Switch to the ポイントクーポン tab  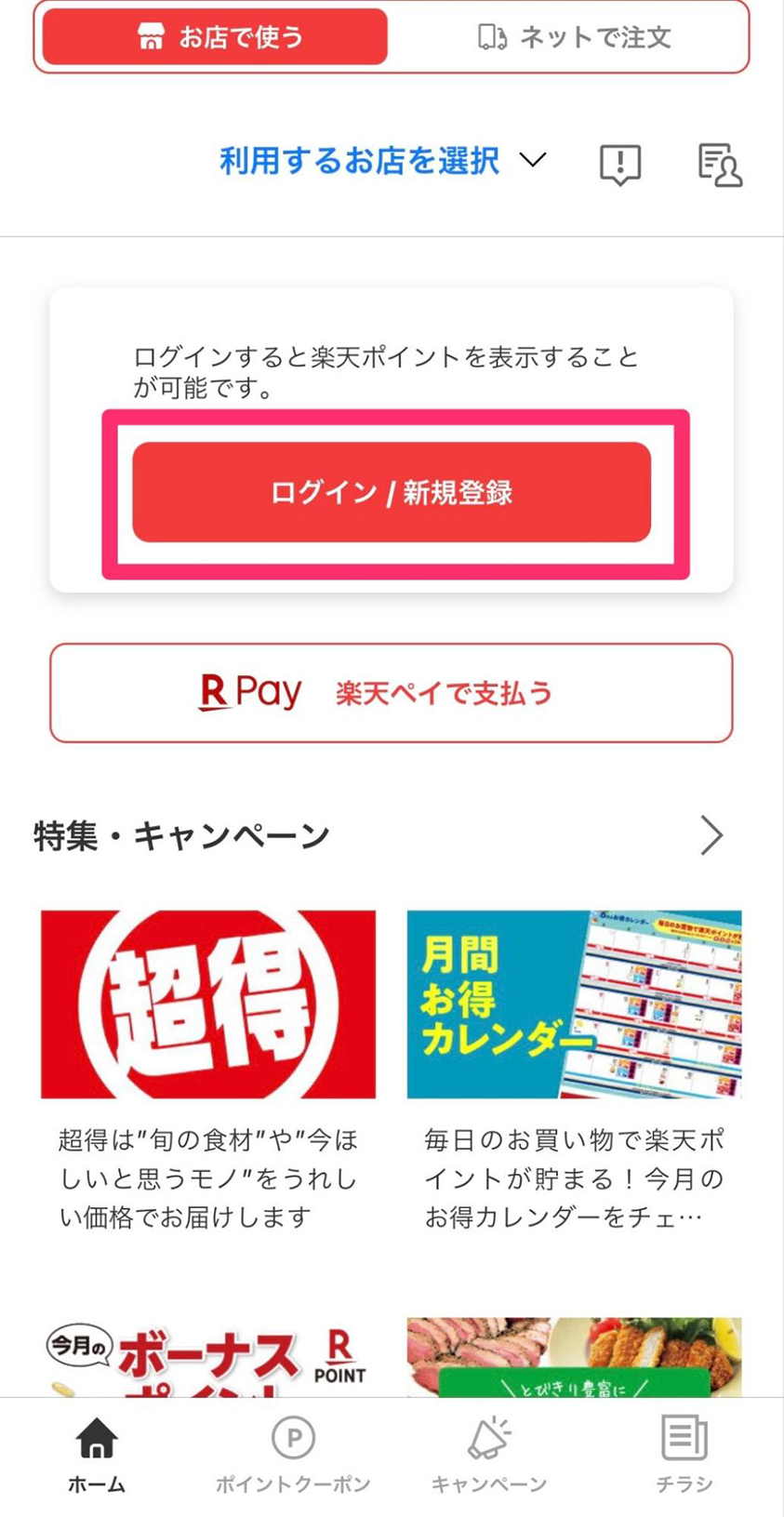click(293, 1454)
